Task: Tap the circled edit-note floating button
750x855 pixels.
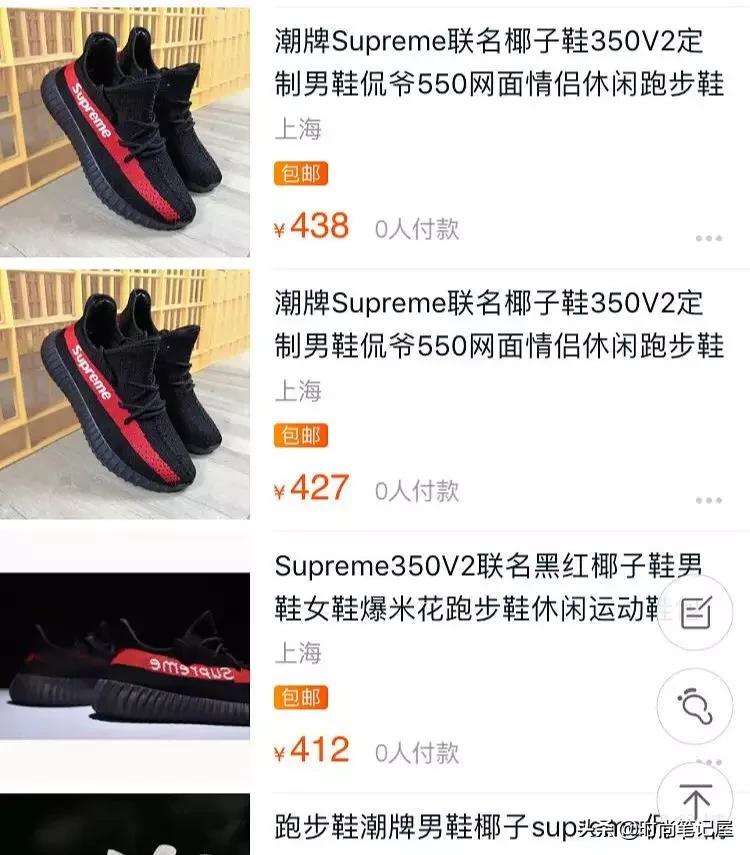Action: tap(695, 612)
